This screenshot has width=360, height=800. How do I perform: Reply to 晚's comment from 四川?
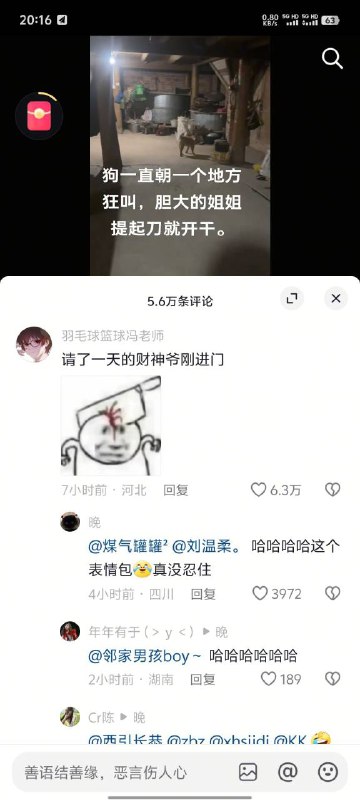[x=203, y=594]
